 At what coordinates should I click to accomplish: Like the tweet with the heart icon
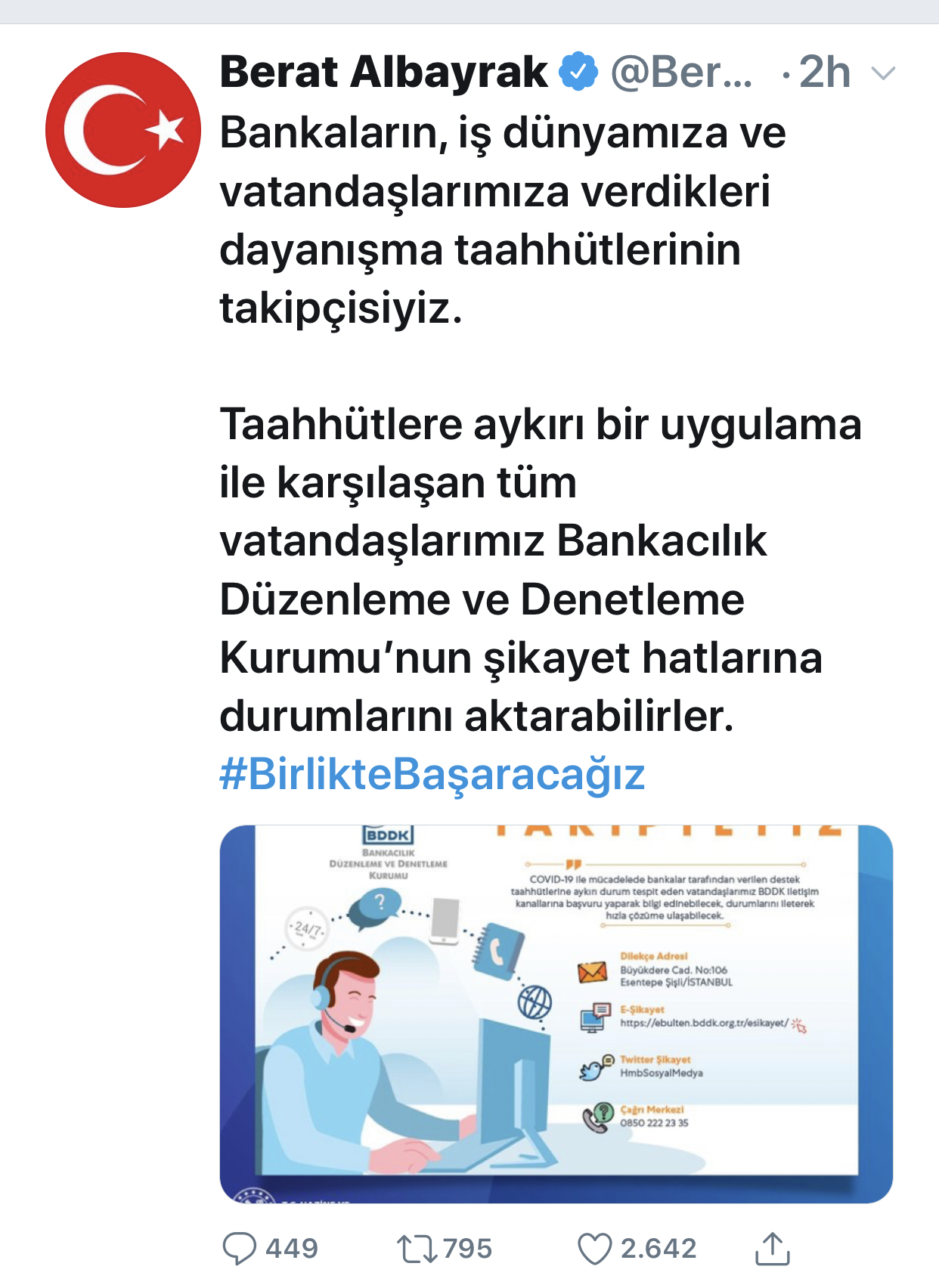(594, 1248)
